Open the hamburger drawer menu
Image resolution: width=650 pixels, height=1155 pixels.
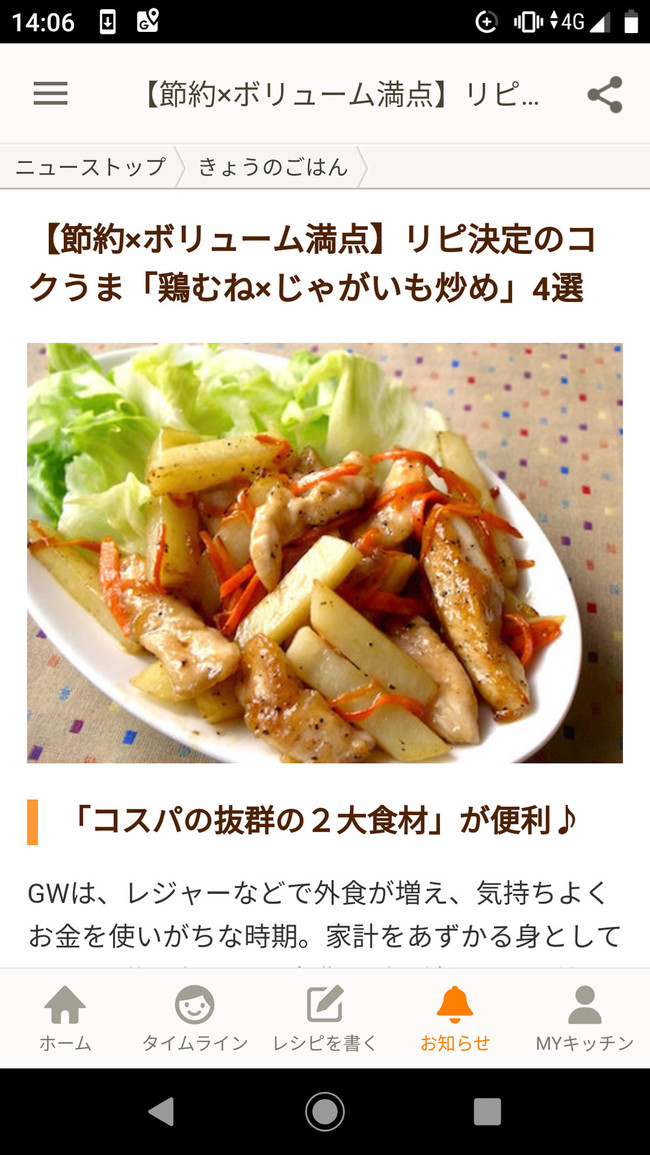(x=50, y=94)
